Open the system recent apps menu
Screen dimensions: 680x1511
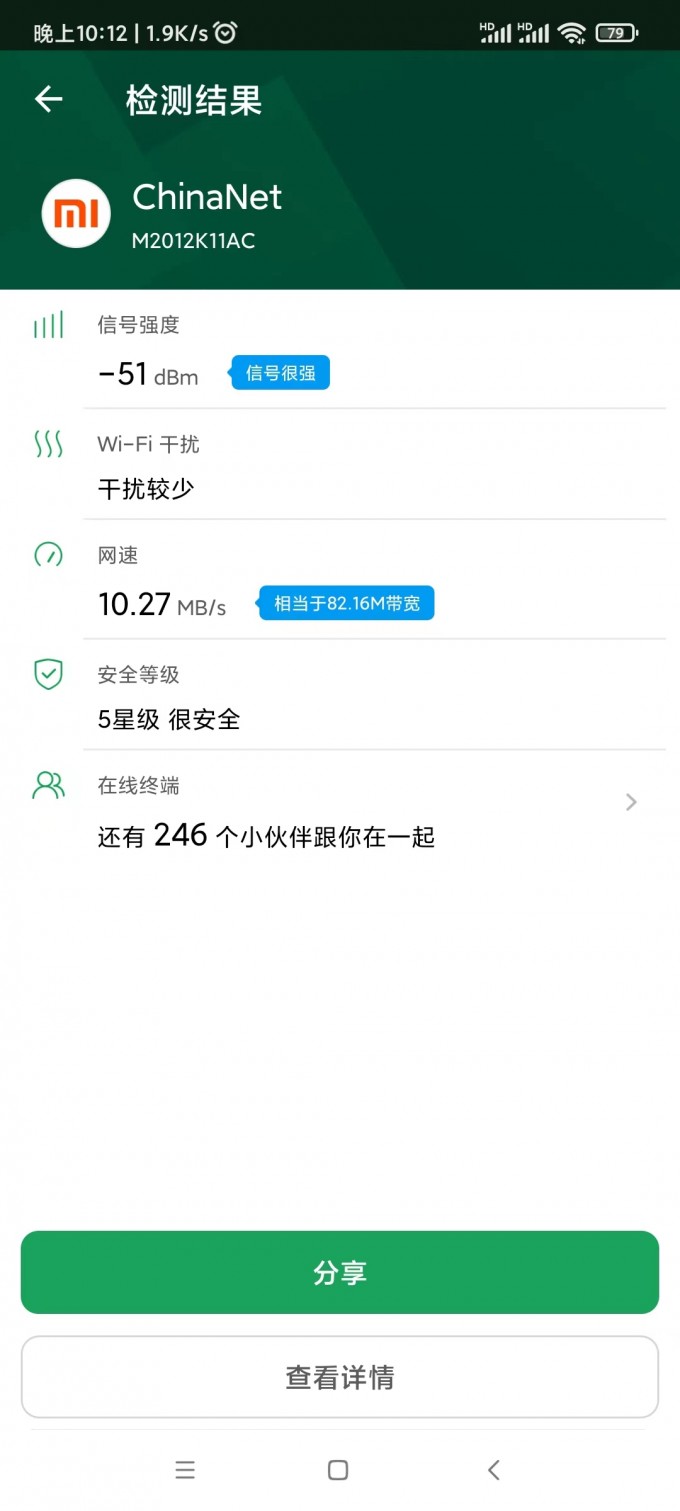coord(185,1469)
